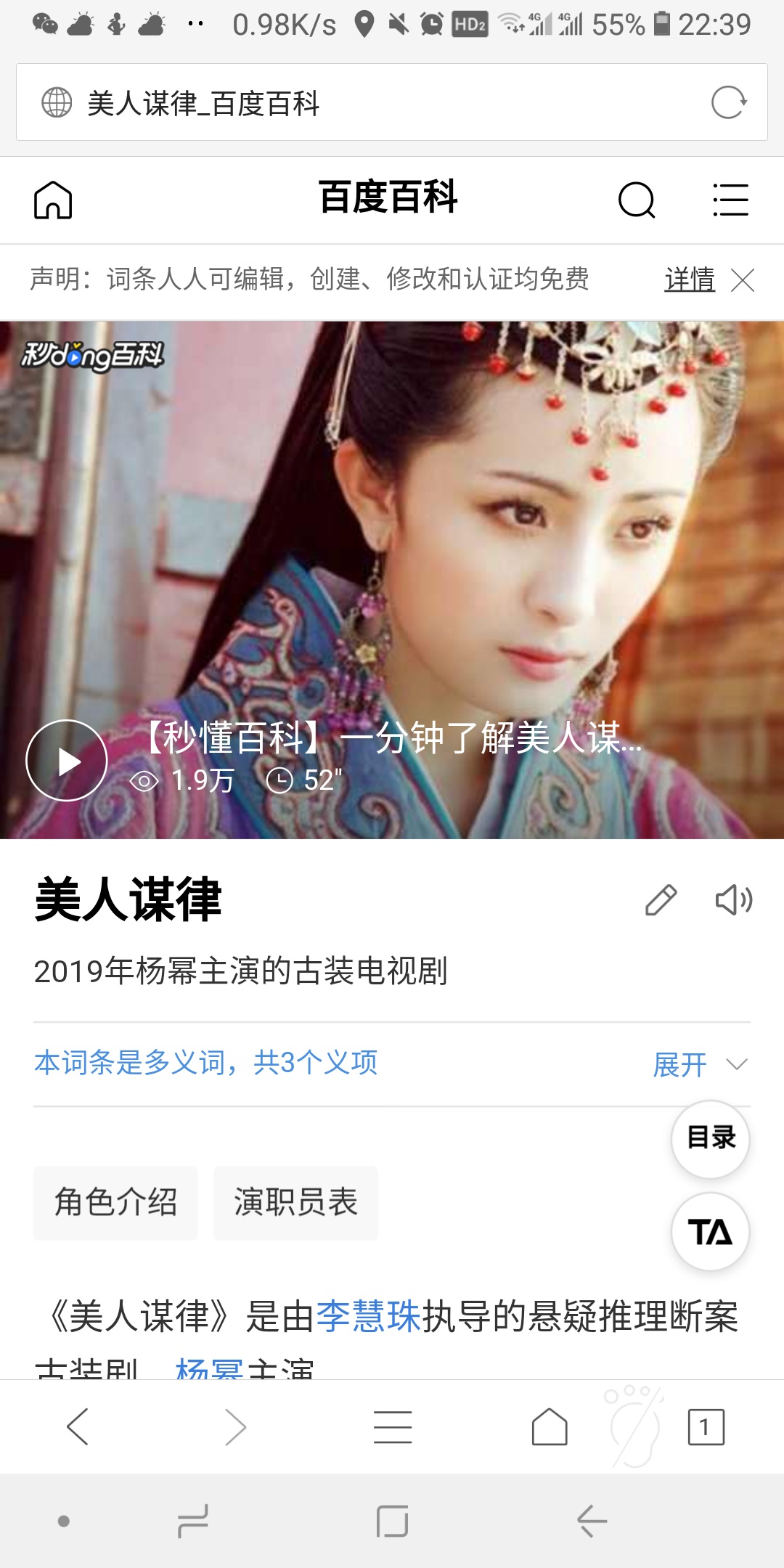
Task: Follow the 李慧珠 link
Action: pyautogui.click(x=369, y=1316)
